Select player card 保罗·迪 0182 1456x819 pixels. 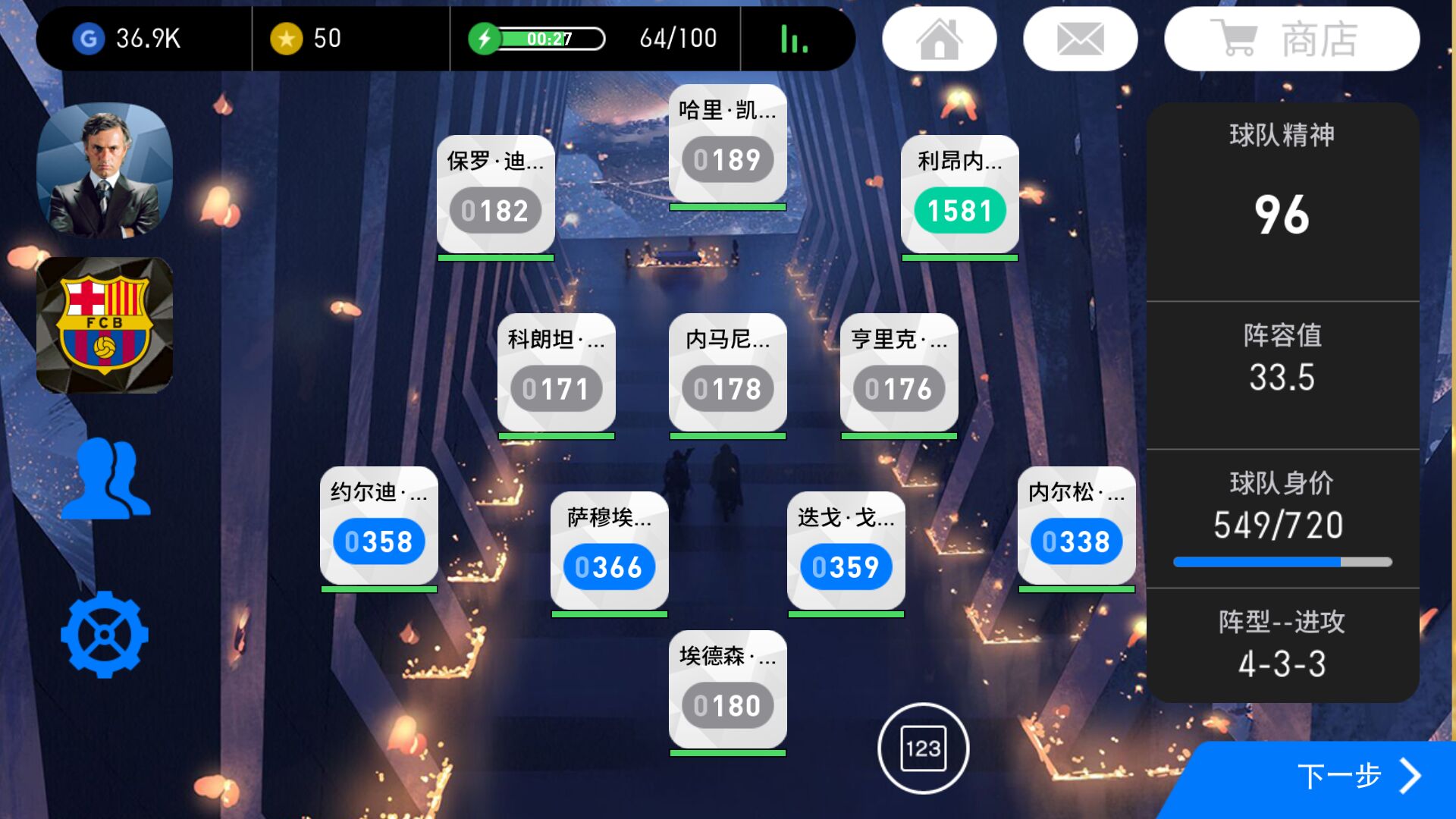pos(495,195)
